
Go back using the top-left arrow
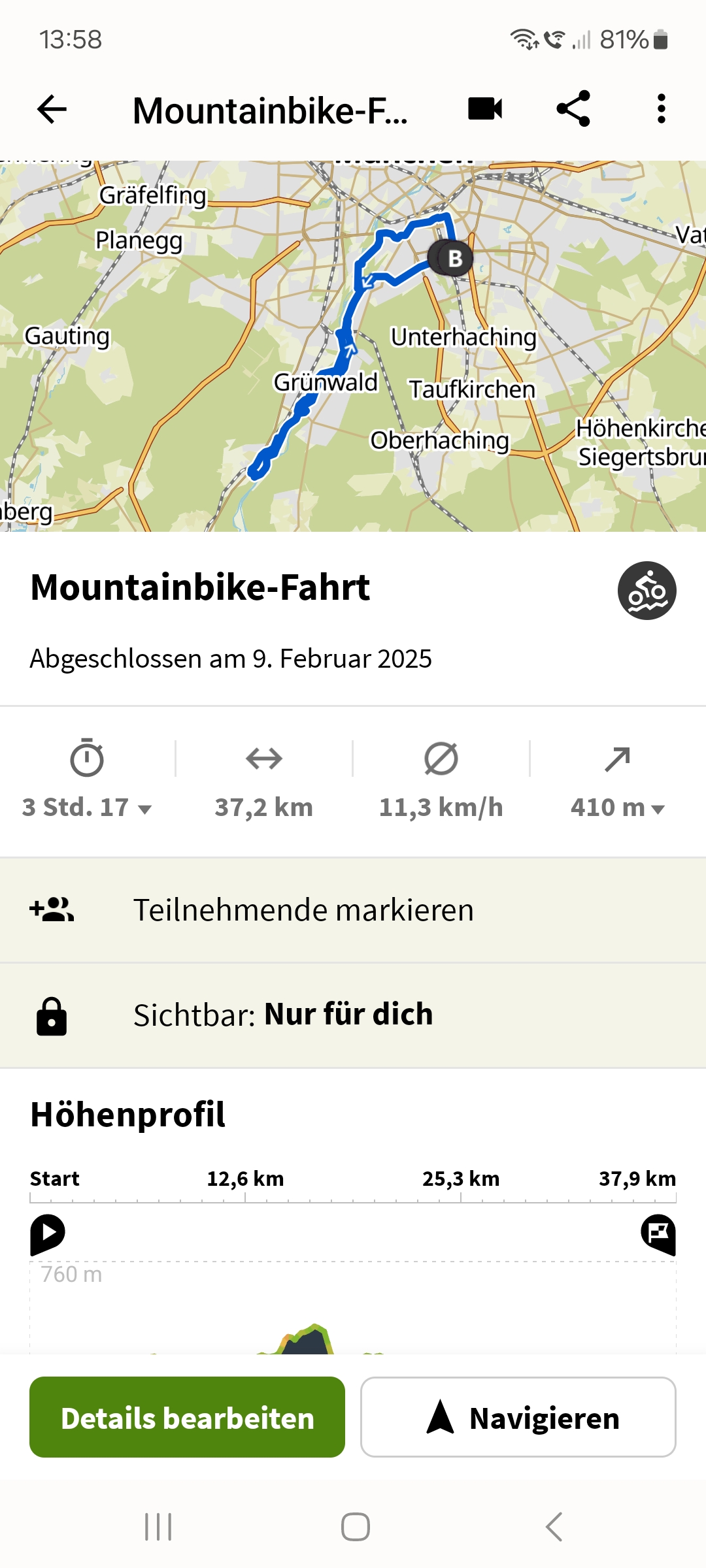point(52,109)
